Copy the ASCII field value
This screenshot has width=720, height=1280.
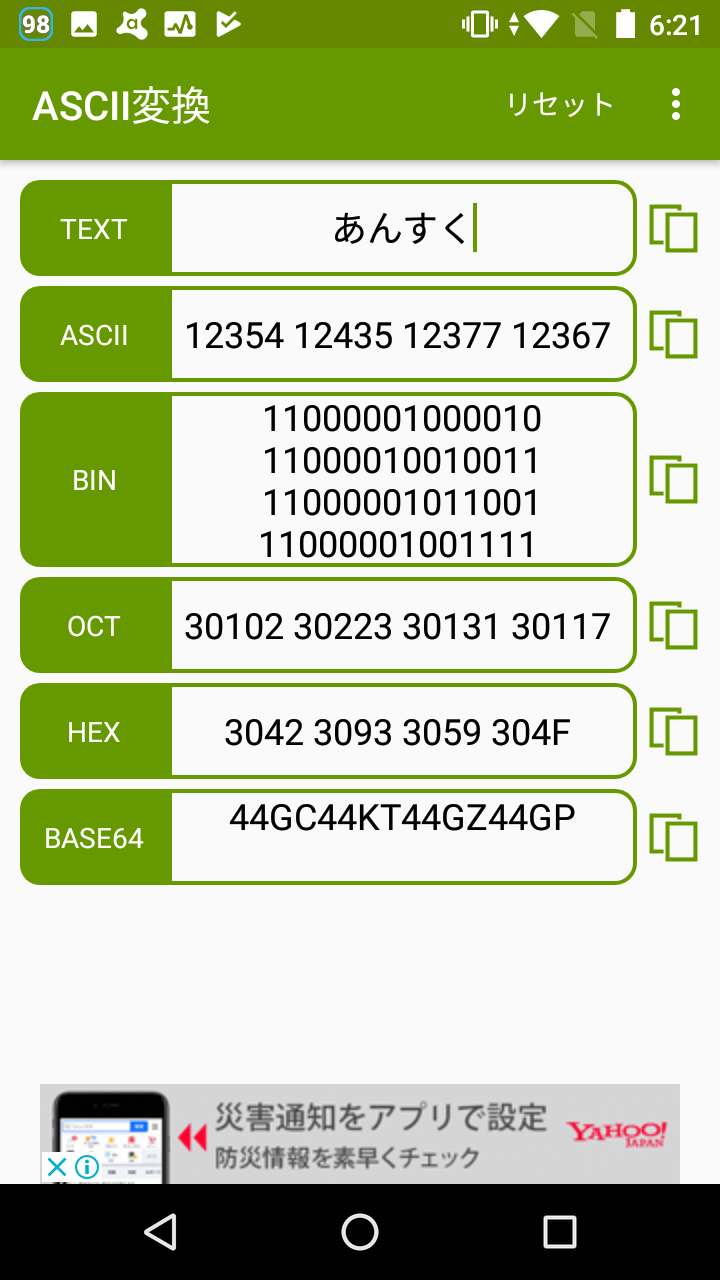point(673,334)
